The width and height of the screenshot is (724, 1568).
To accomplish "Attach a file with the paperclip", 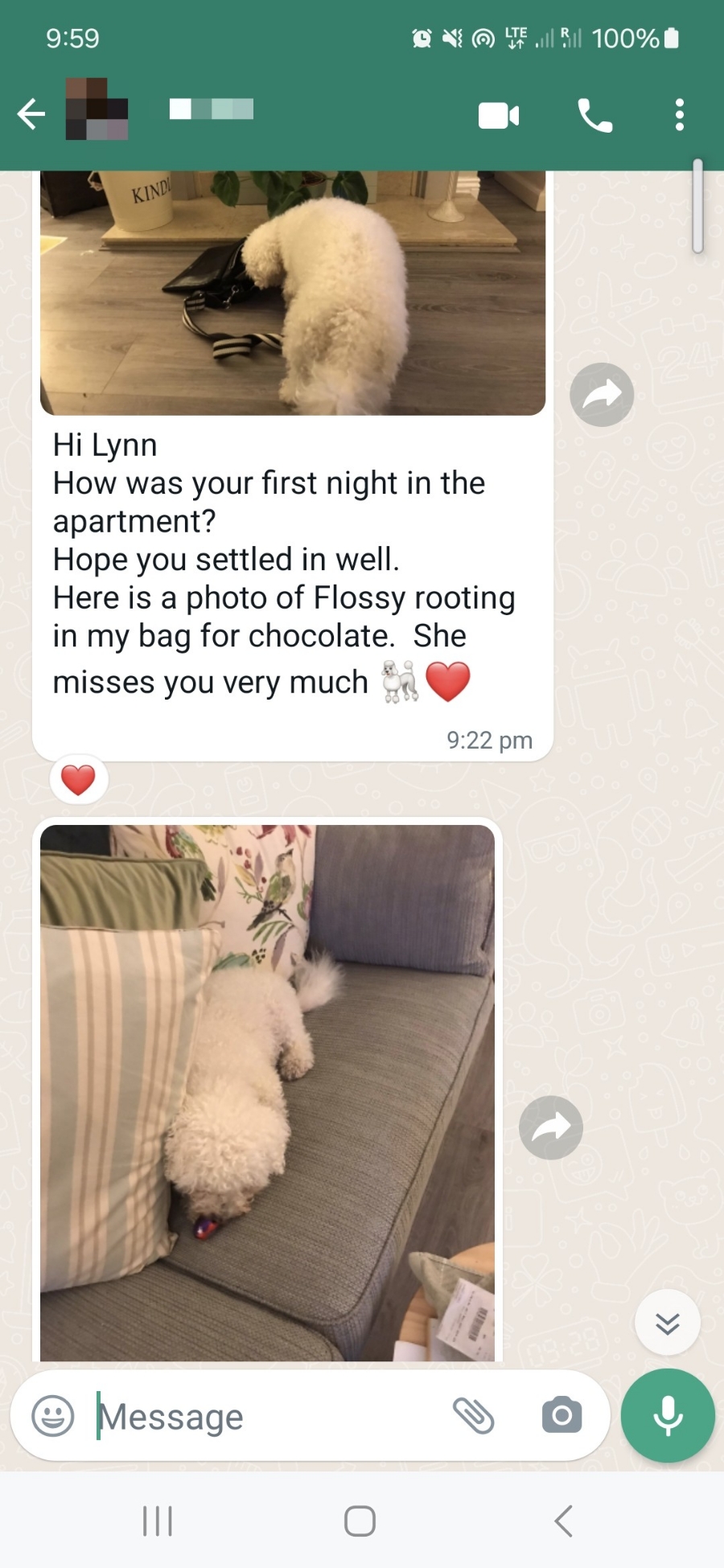I will point(474,1416).
